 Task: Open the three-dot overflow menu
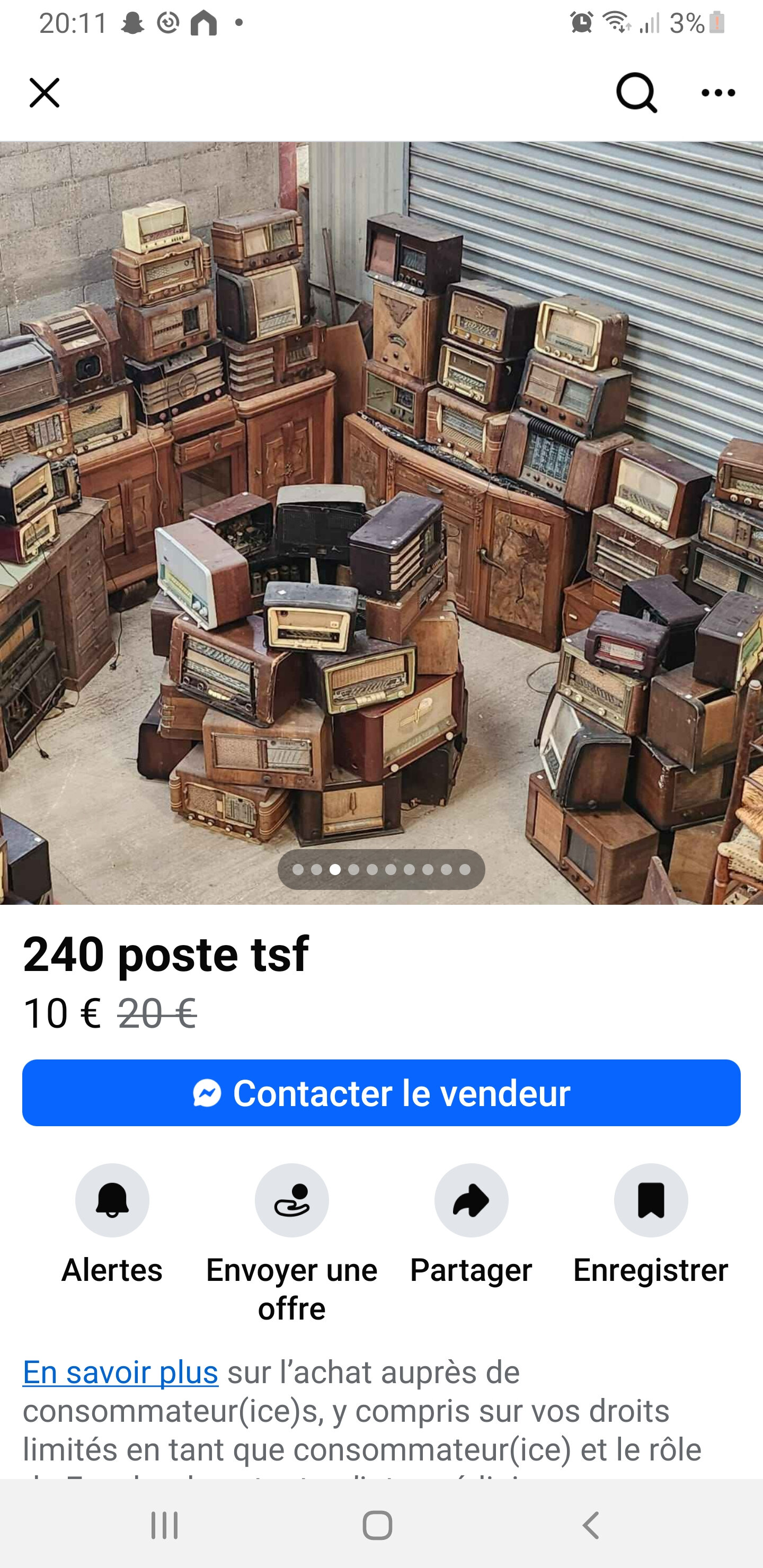coord(718,93)
